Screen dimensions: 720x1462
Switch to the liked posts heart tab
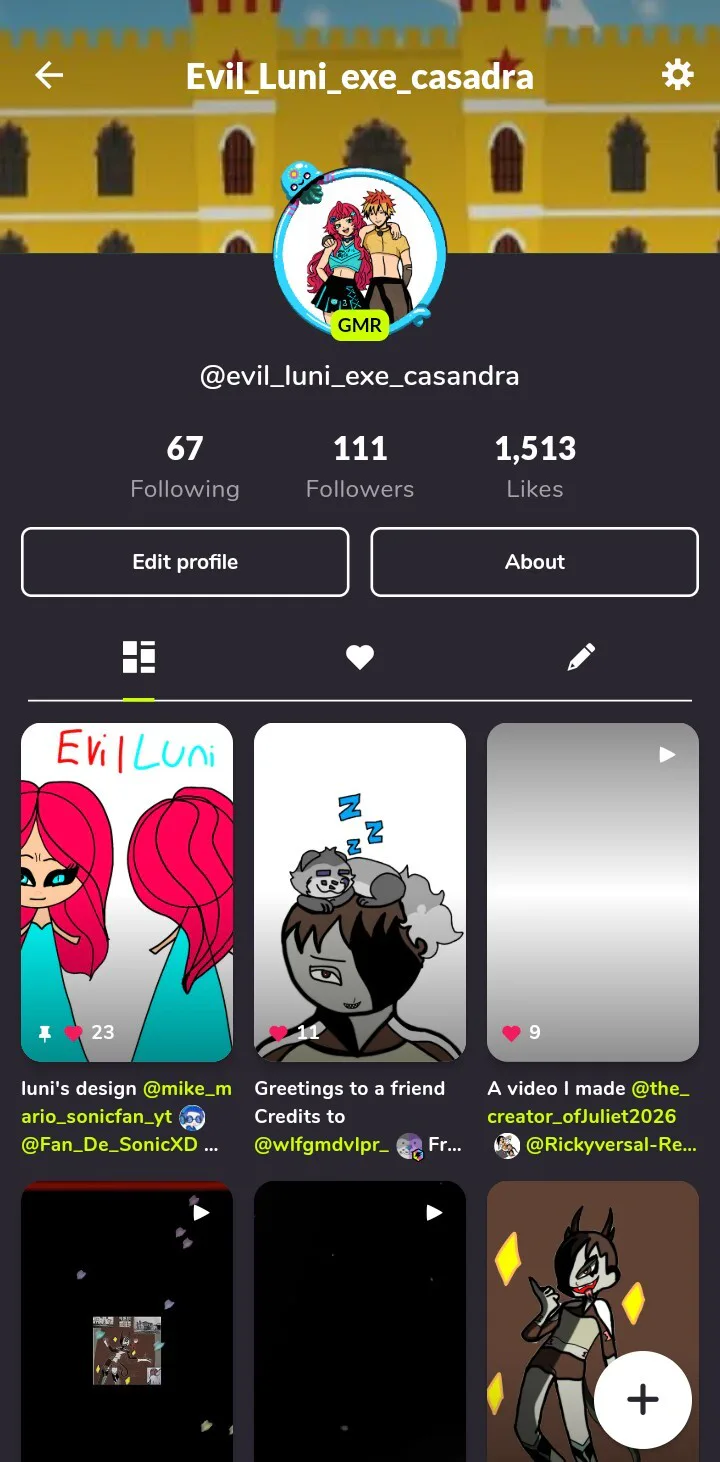click(x=360, y=657)
